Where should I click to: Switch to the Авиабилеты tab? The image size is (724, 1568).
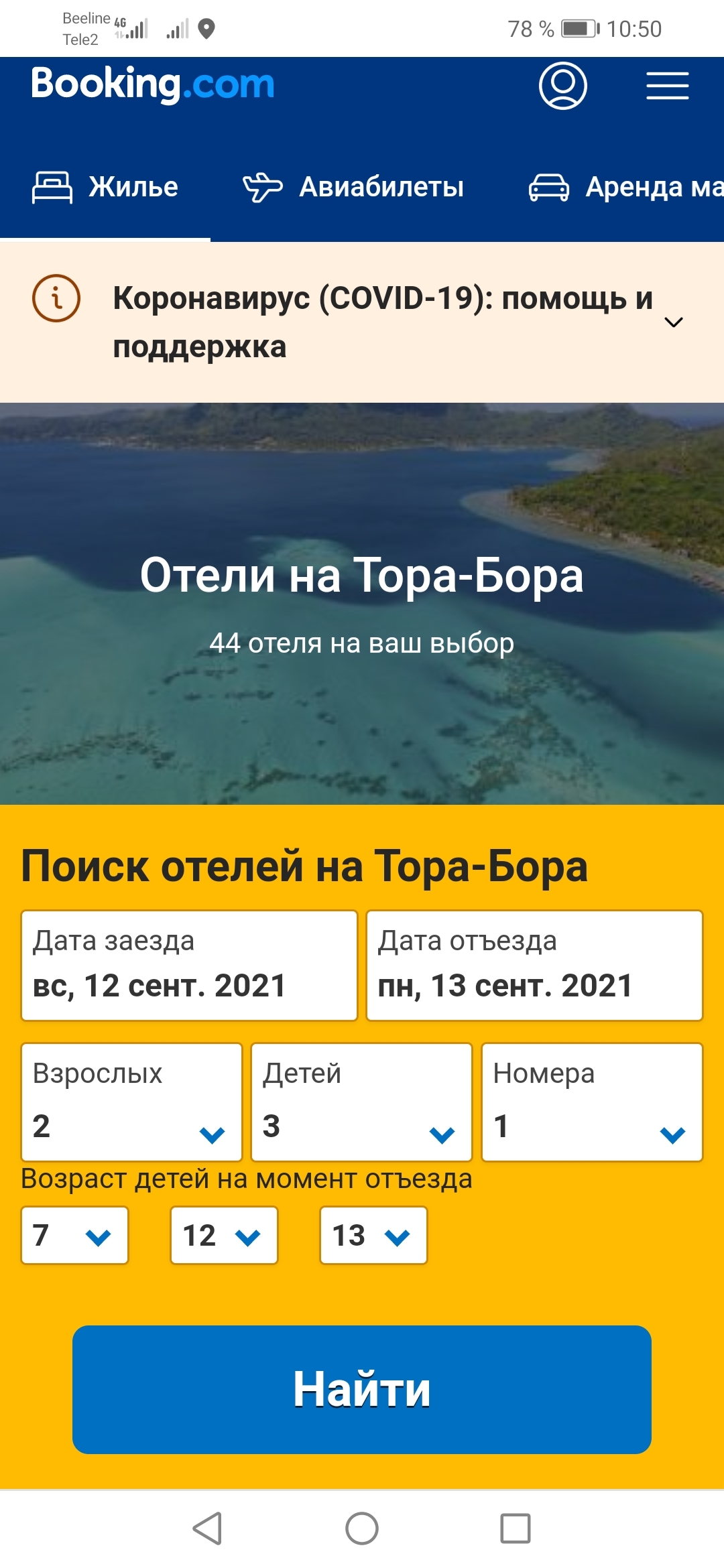[x=354, y=187]
